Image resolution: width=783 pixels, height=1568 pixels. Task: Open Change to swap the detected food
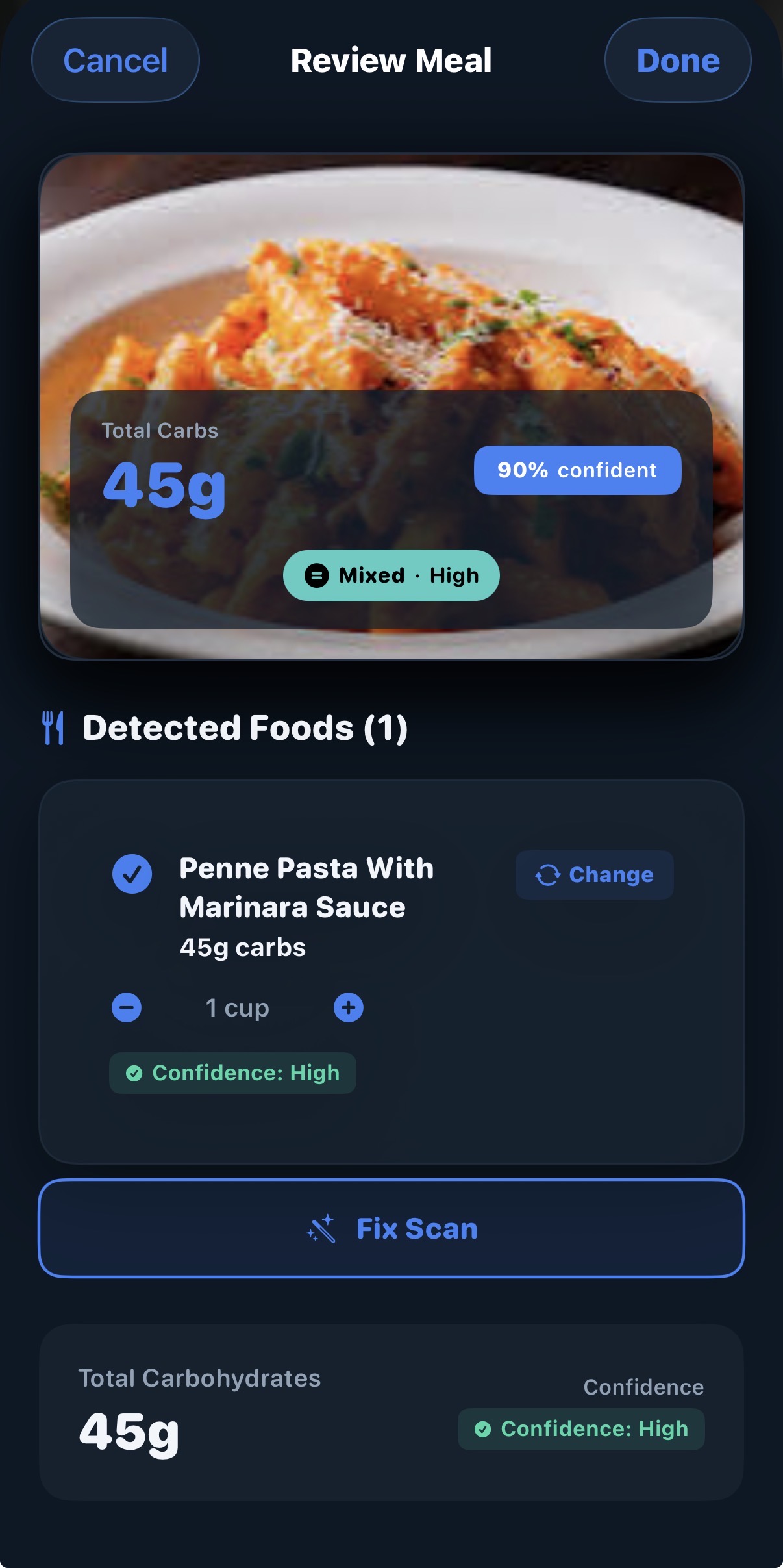click(594, 874)
